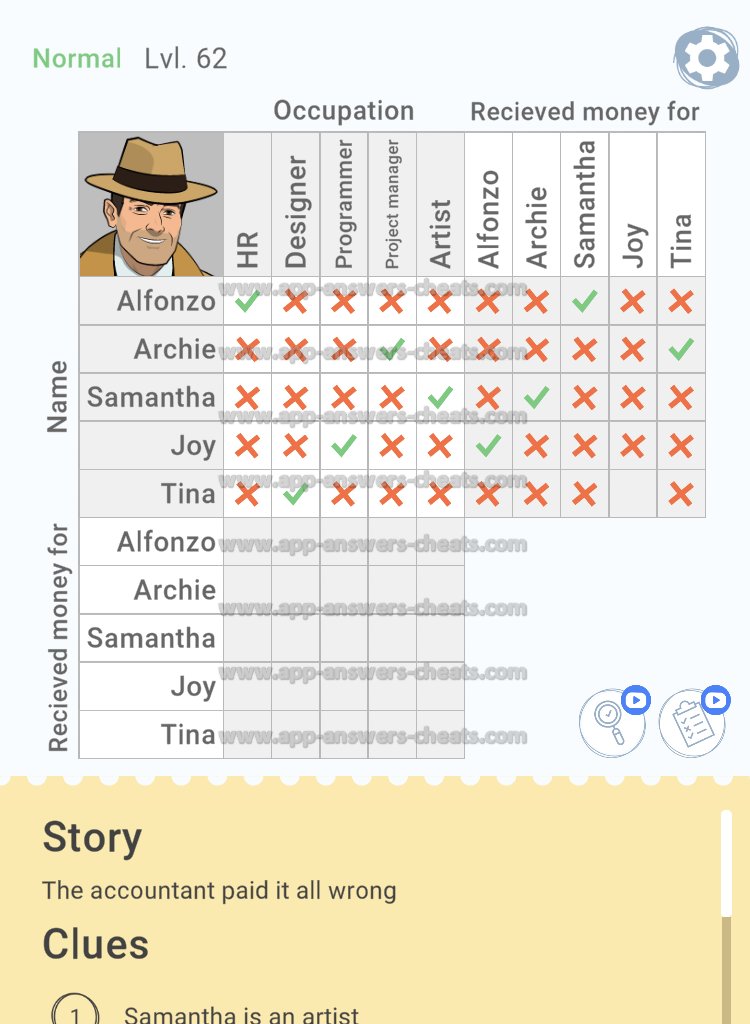Toggle the green check for Samantha's Artist cell
750x1024 pixels.
(x=440, y=397)
